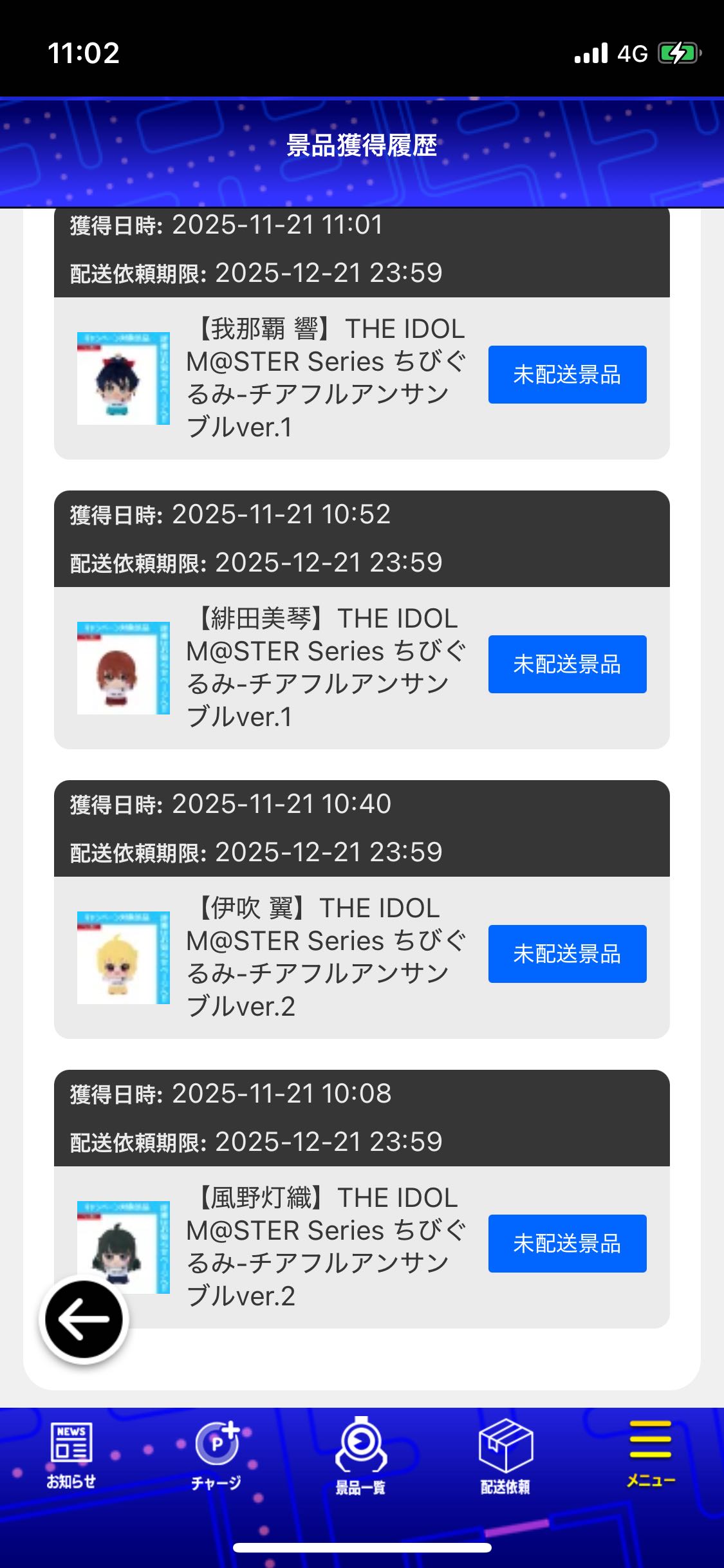
Task: Open the 伊吹 翼 plush thumbnail
Action: (124, 958)
